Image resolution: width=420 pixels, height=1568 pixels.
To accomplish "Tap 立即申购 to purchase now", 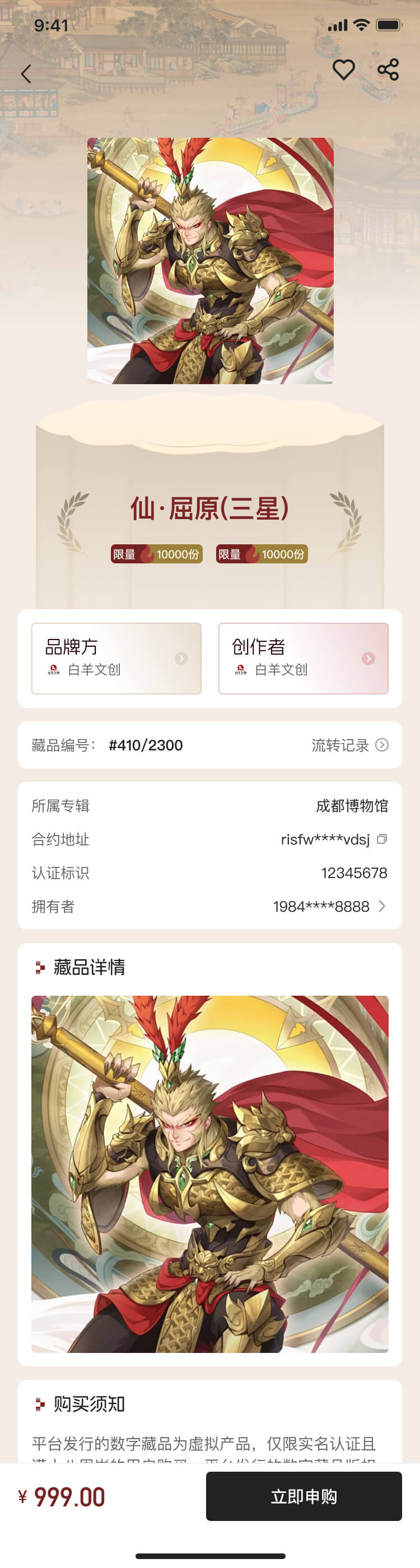I will point(303,1497).
